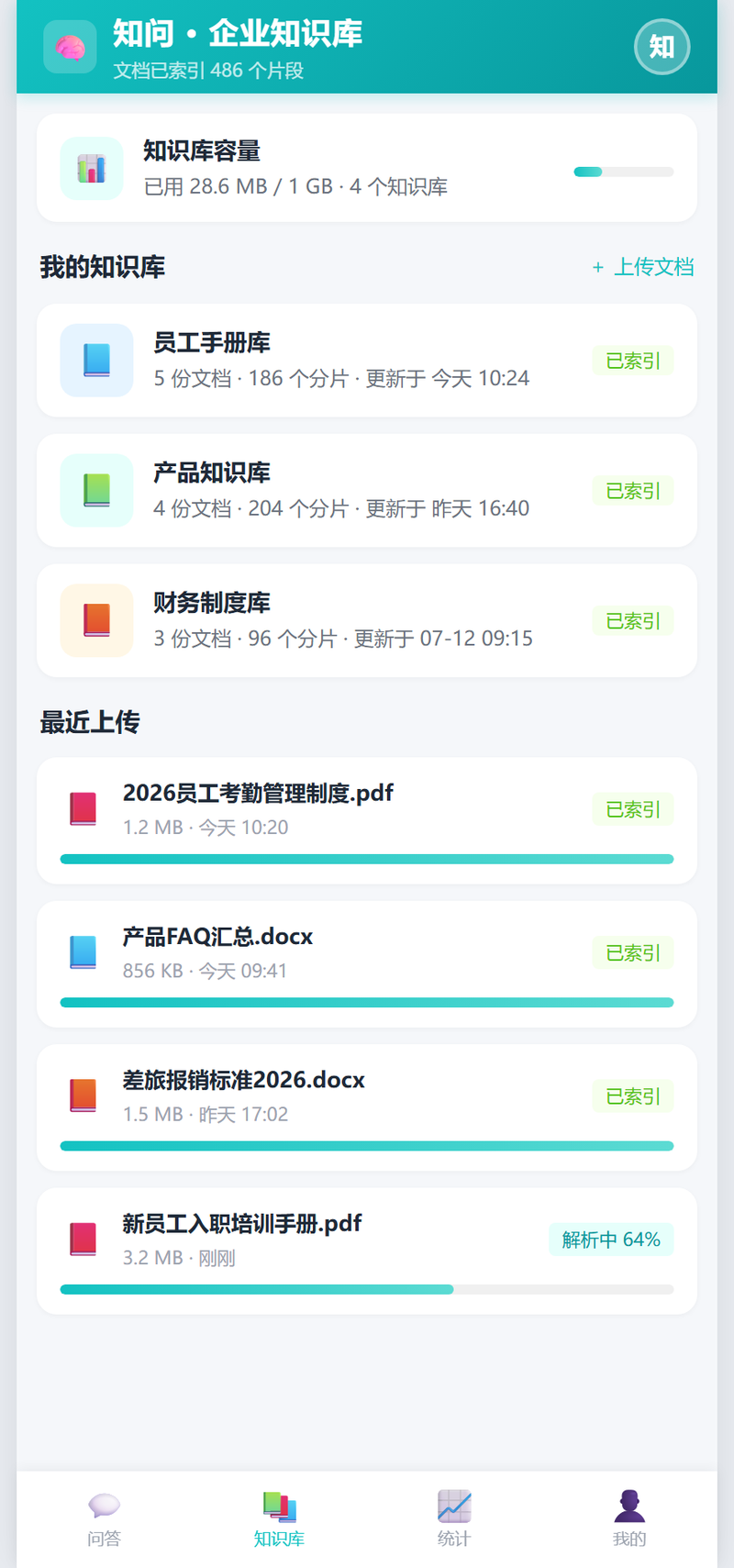The width and height of the screenshot is (734, 1568).
Task: Switch to the 问答 tab
Action: coord(105,1519)
